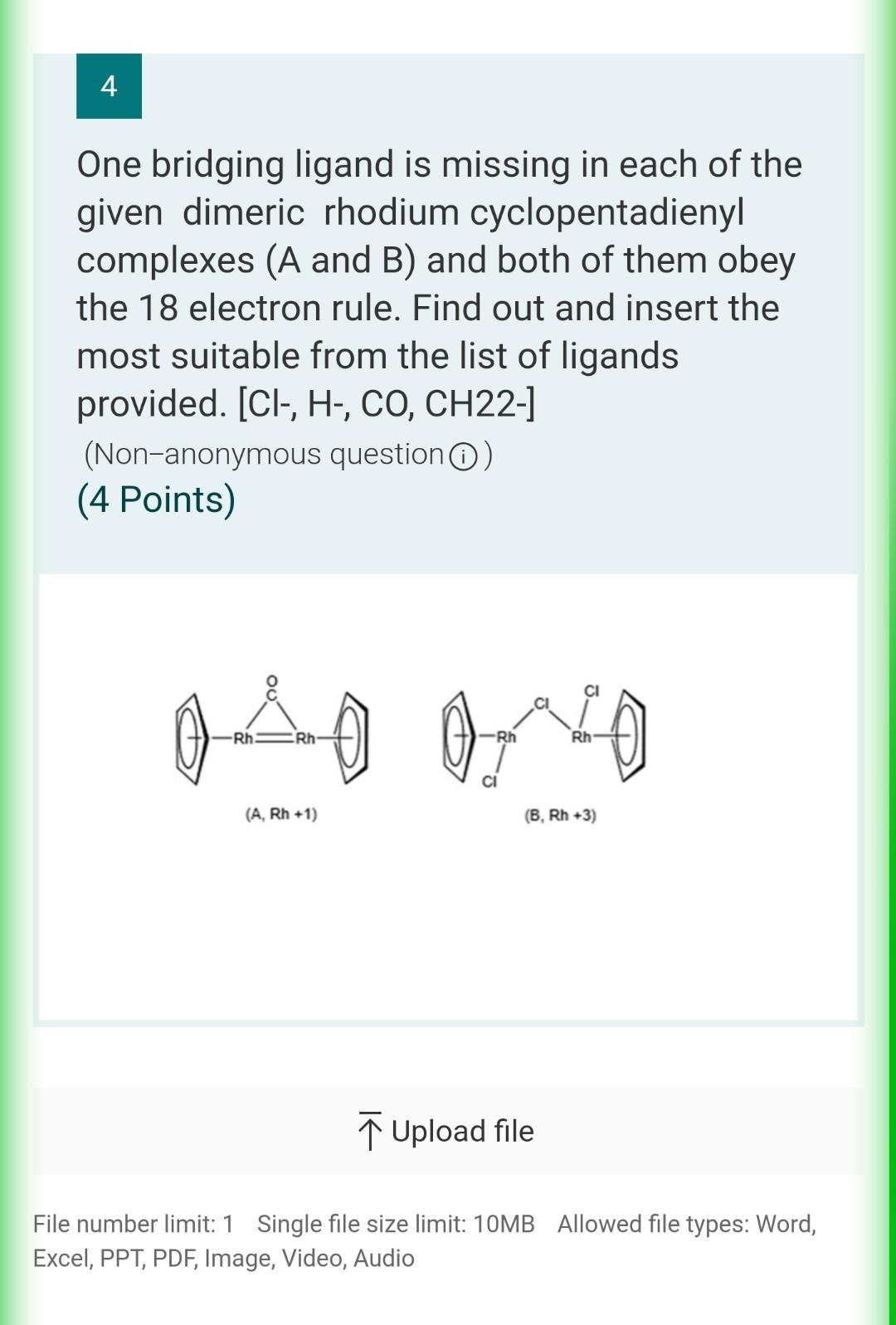Click the cyclopentadienyl ring in complex A
This screenshot has height=1325, width=896.
[x=192, y=738]
